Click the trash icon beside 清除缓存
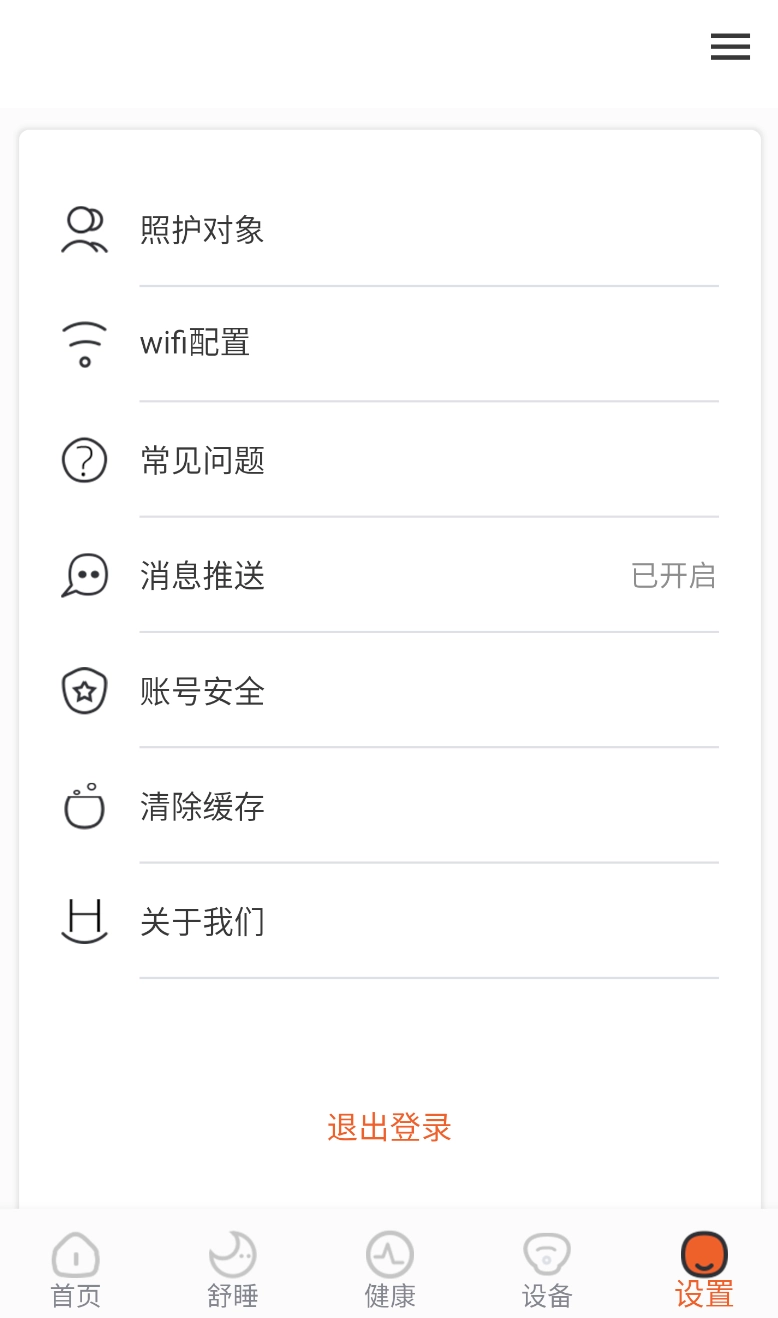This screenshot has width=778, height=1318. [x=84, y=806]
